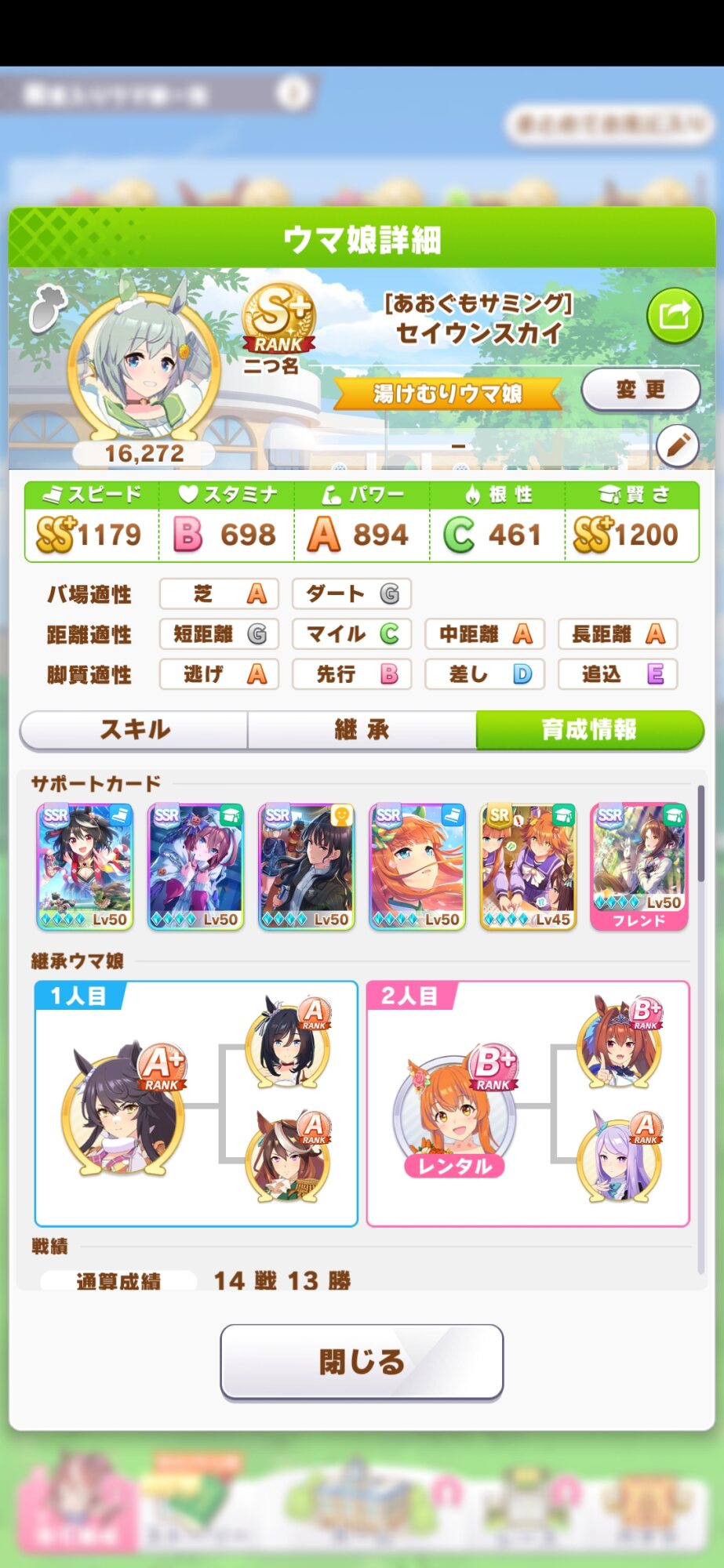This screenshot has width=724, height=1568.
Task: Tap the green share icon
Action: coord(675,316)
